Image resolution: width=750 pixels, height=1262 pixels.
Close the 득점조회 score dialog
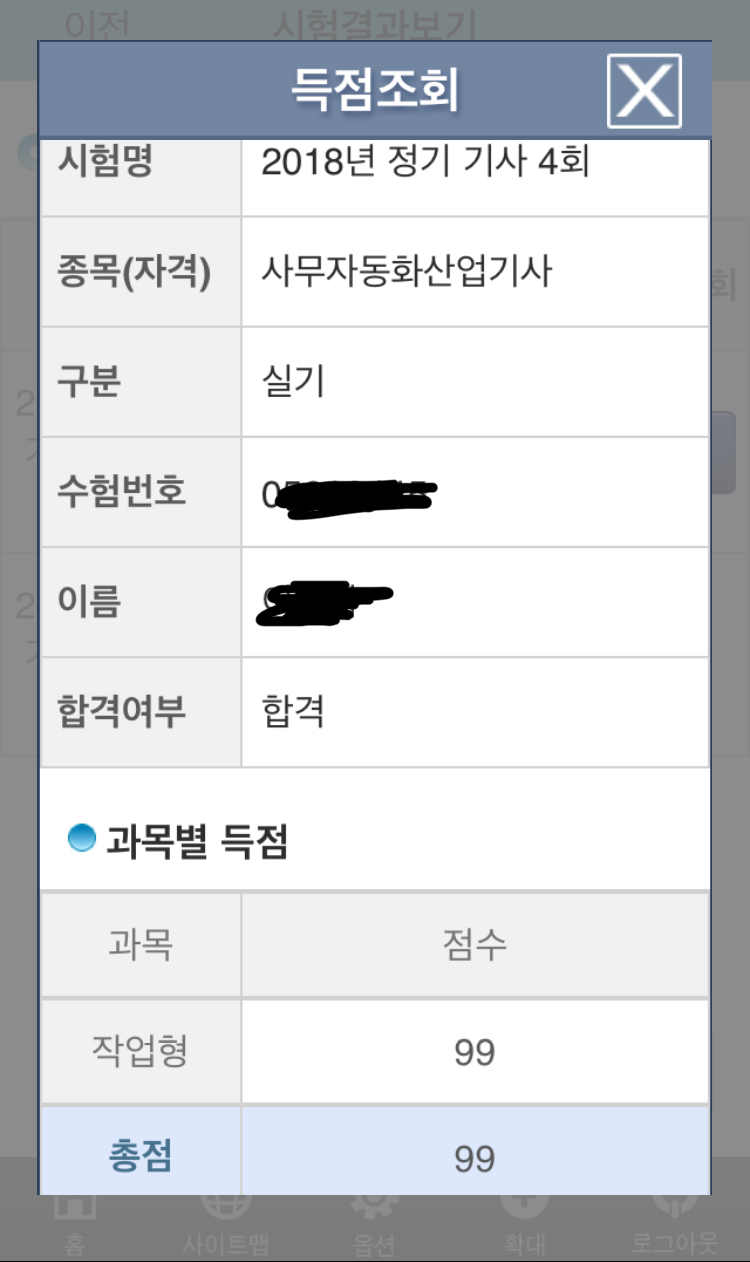click(644, 91)
